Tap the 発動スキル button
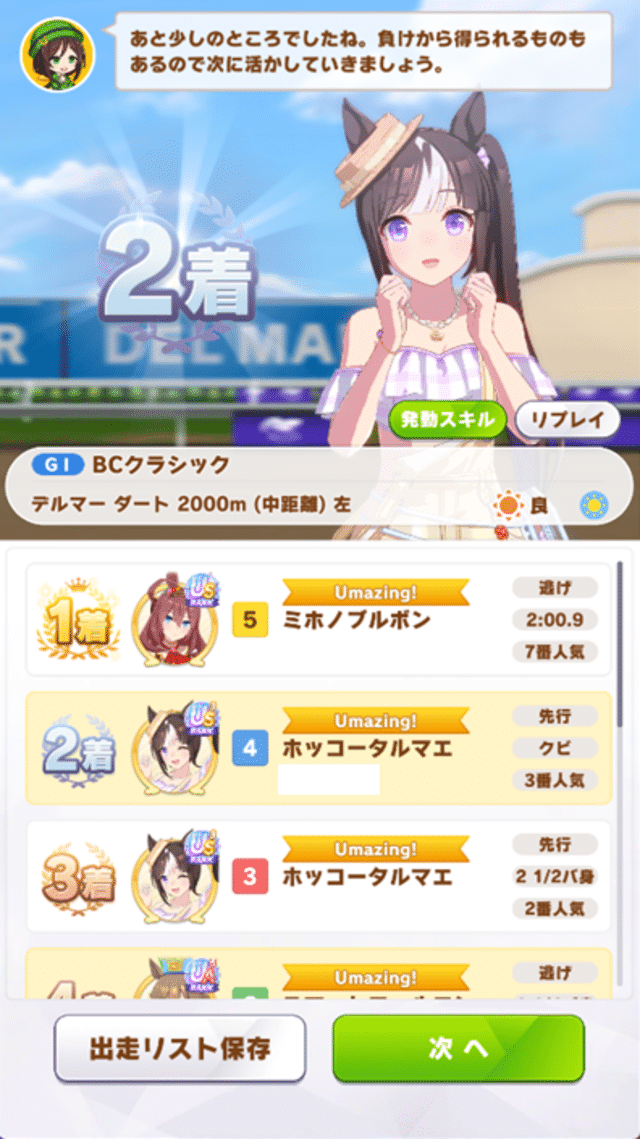 447,419
